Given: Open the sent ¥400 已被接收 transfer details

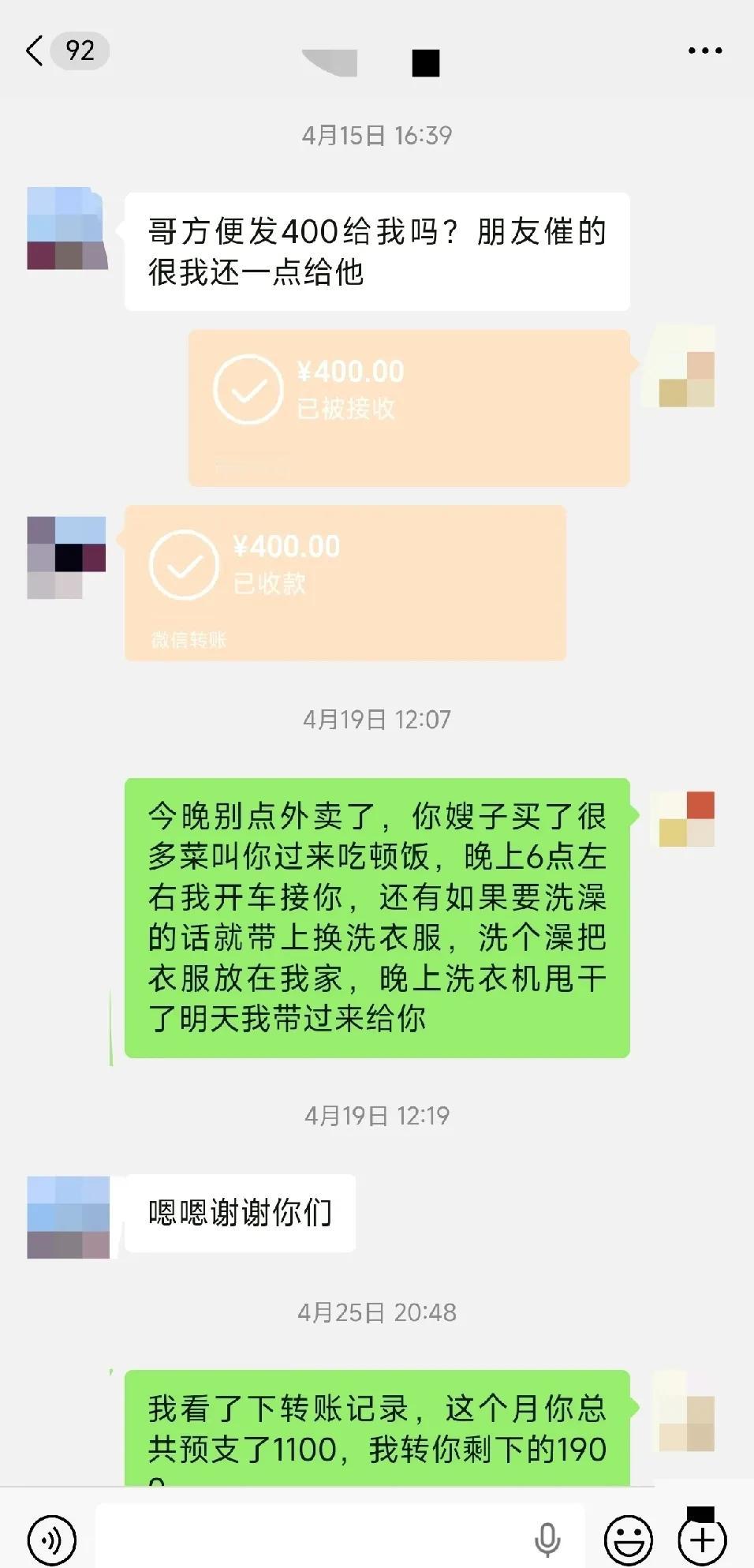Looking at the screenshot, I should [x=410, y=406].
